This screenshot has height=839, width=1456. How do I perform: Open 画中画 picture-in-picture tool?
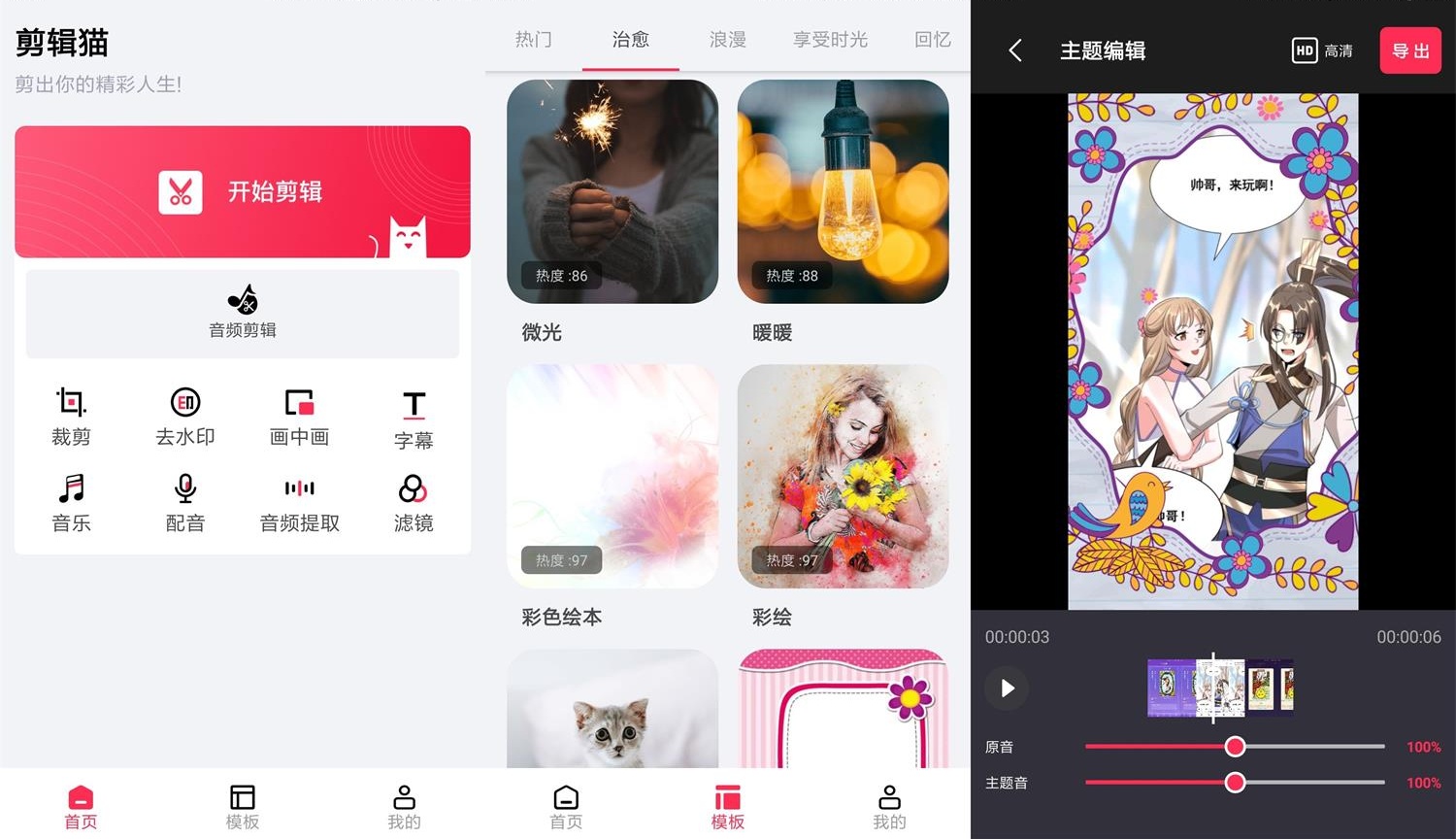(299, 416)
